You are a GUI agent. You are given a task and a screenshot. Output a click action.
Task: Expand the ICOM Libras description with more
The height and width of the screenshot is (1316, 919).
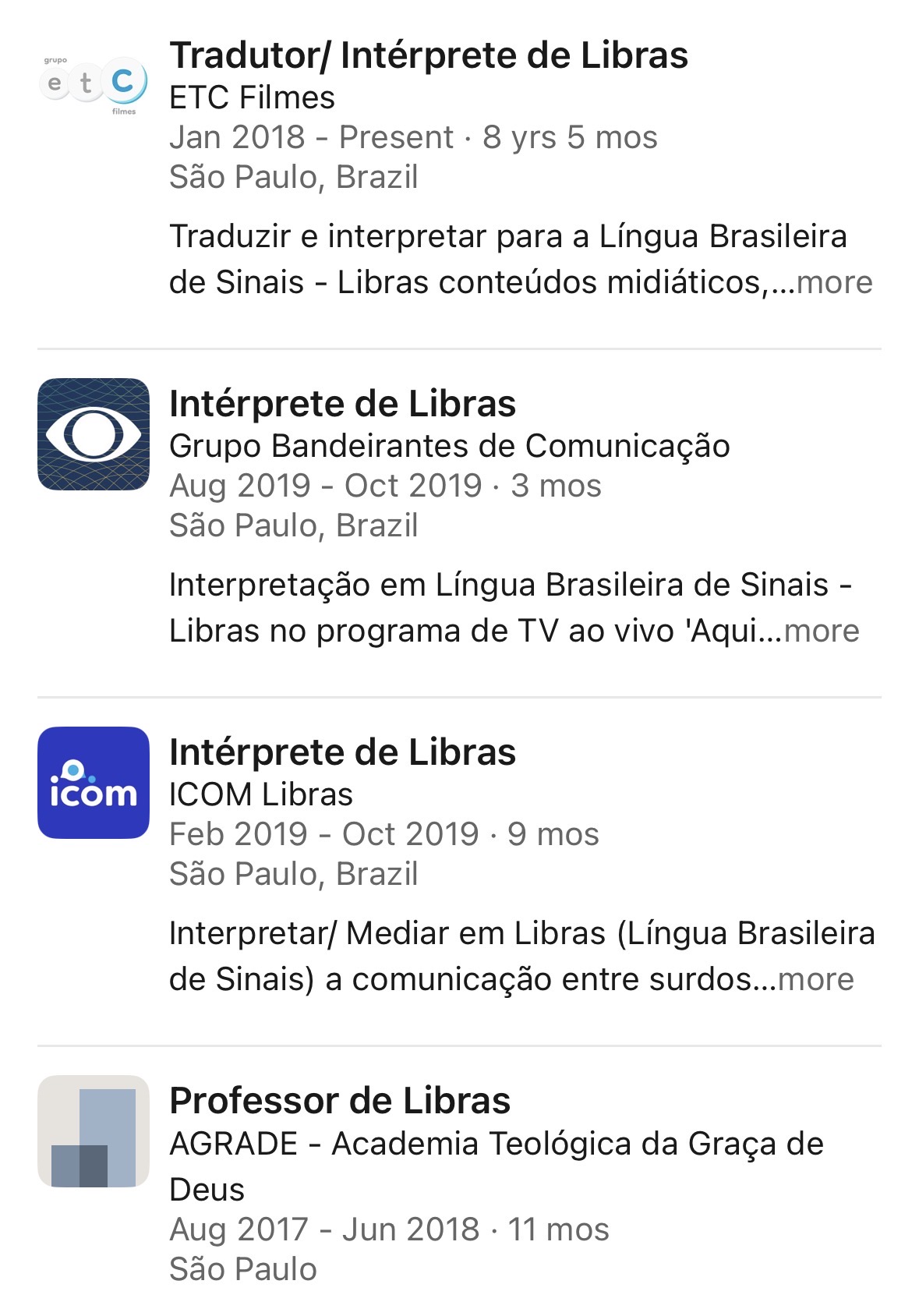point(815,979)
